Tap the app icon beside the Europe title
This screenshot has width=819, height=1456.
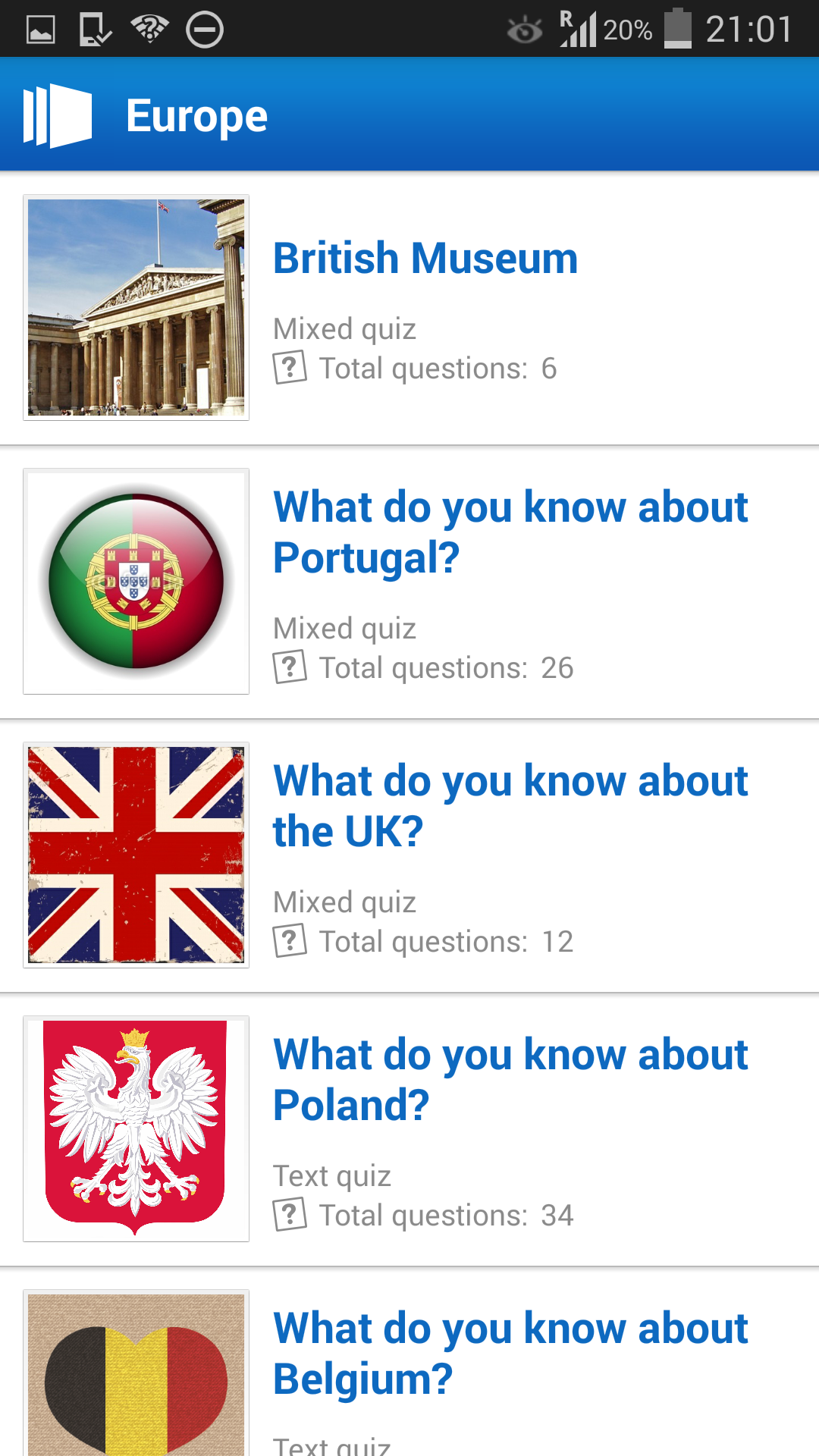[x=58, y=115]
